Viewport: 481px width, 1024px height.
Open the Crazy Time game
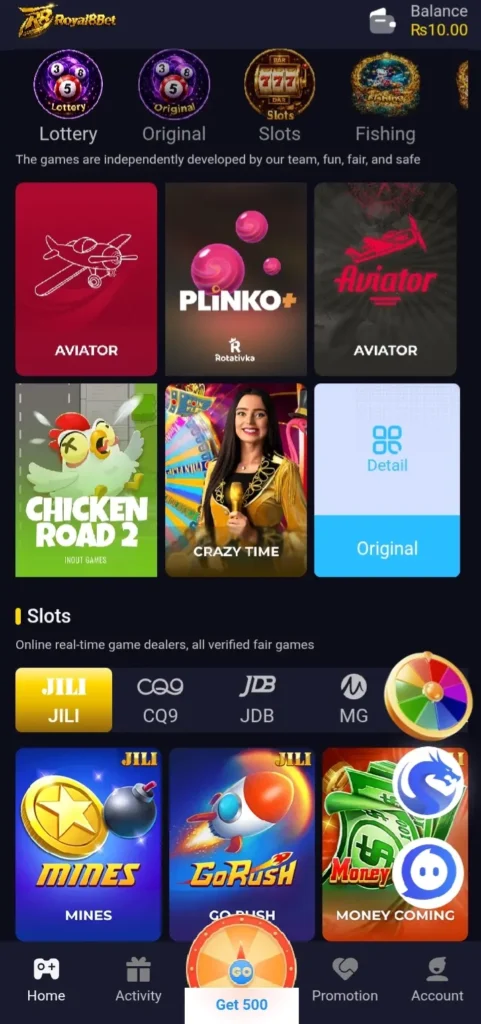(236, 480)
